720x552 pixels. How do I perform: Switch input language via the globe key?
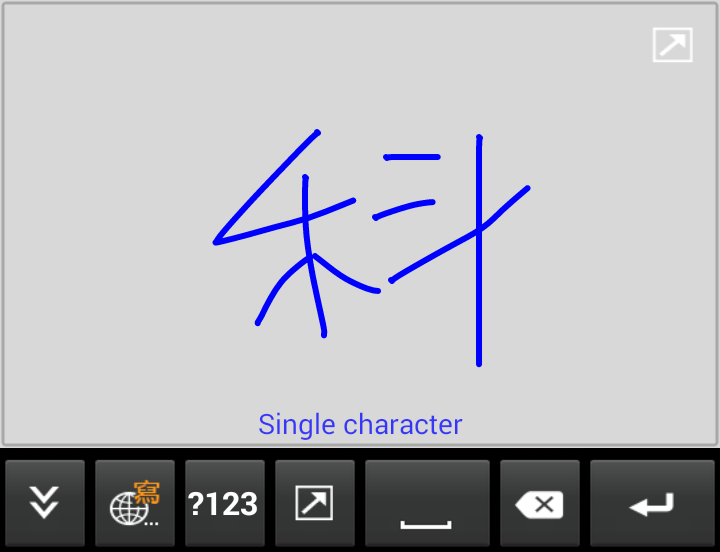[x=134, y=503]
